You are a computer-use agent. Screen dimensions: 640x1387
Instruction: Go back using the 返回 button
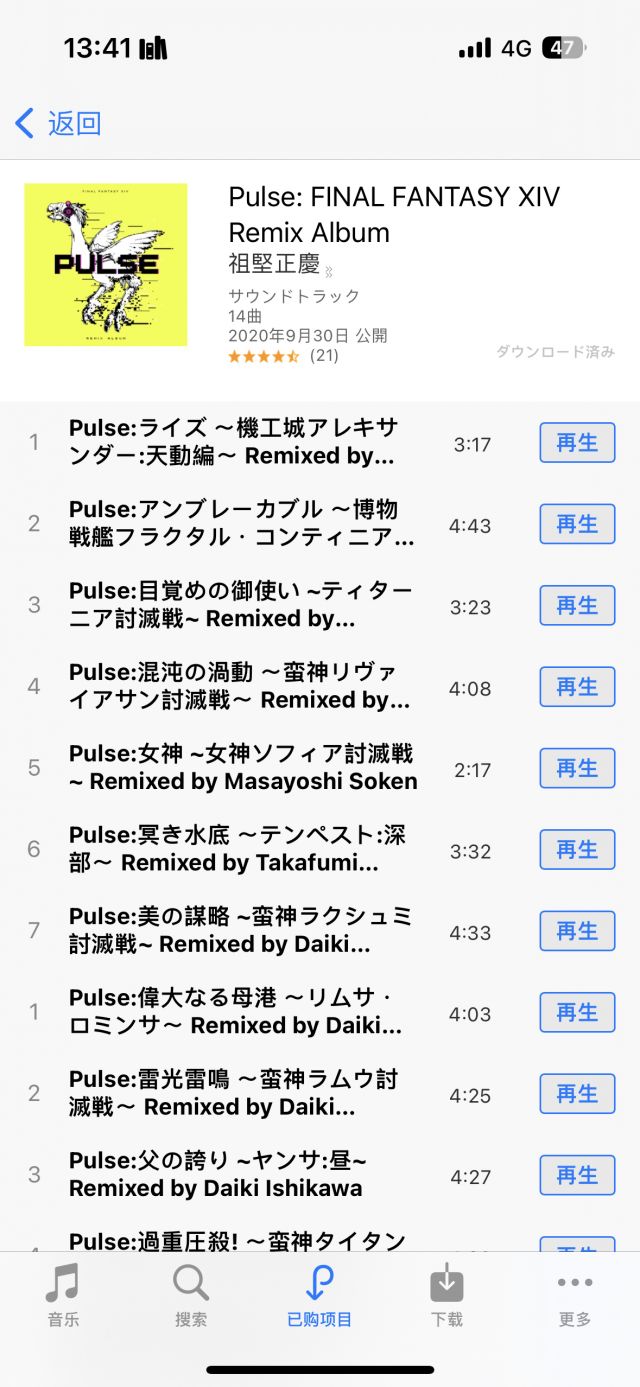tap(60, 124)
